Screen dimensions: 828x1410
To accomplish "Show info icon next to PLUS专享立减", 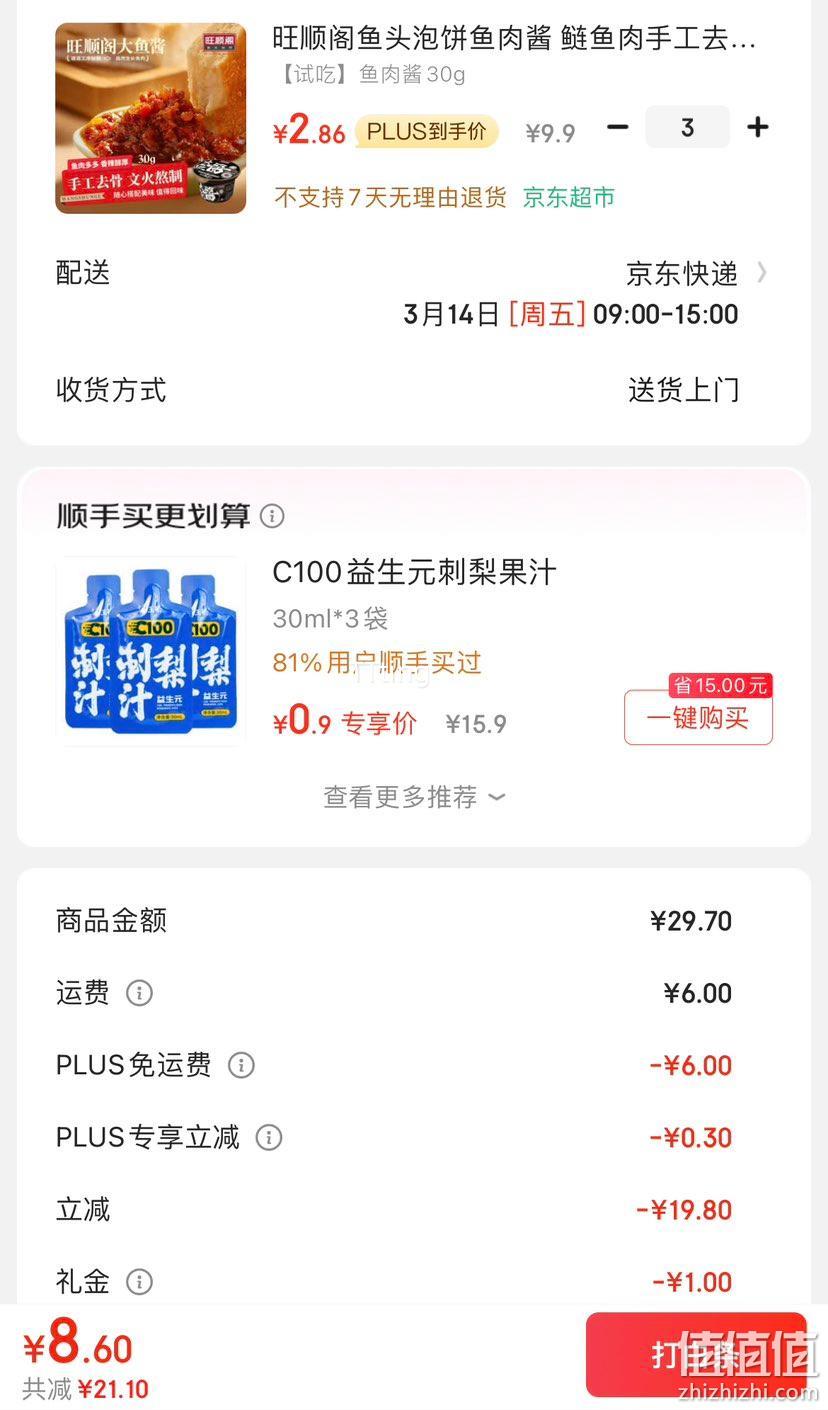I will tap(269, 1137).
